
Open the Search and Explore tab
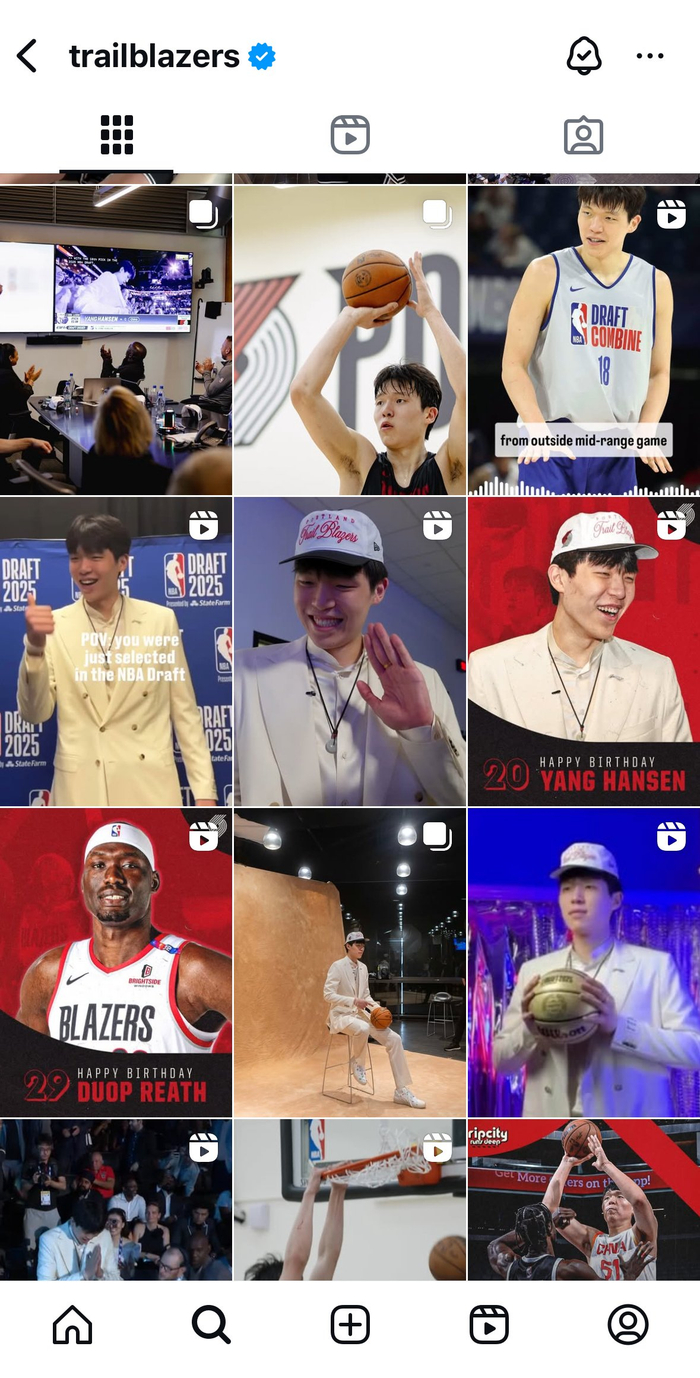click(211, 1325)
